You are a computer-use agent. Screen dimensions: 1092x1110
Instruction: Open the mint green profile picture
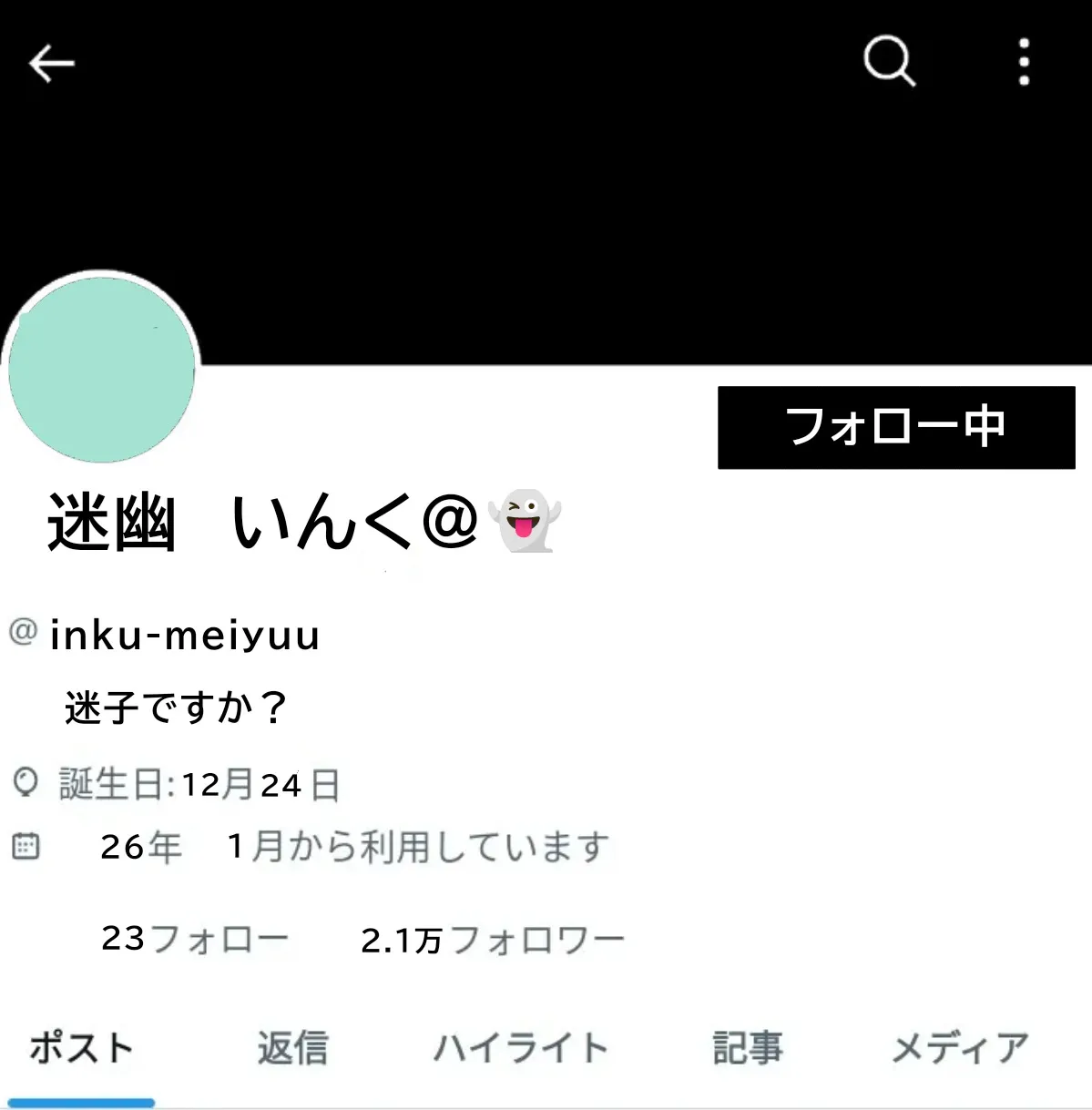pos(102,369)
